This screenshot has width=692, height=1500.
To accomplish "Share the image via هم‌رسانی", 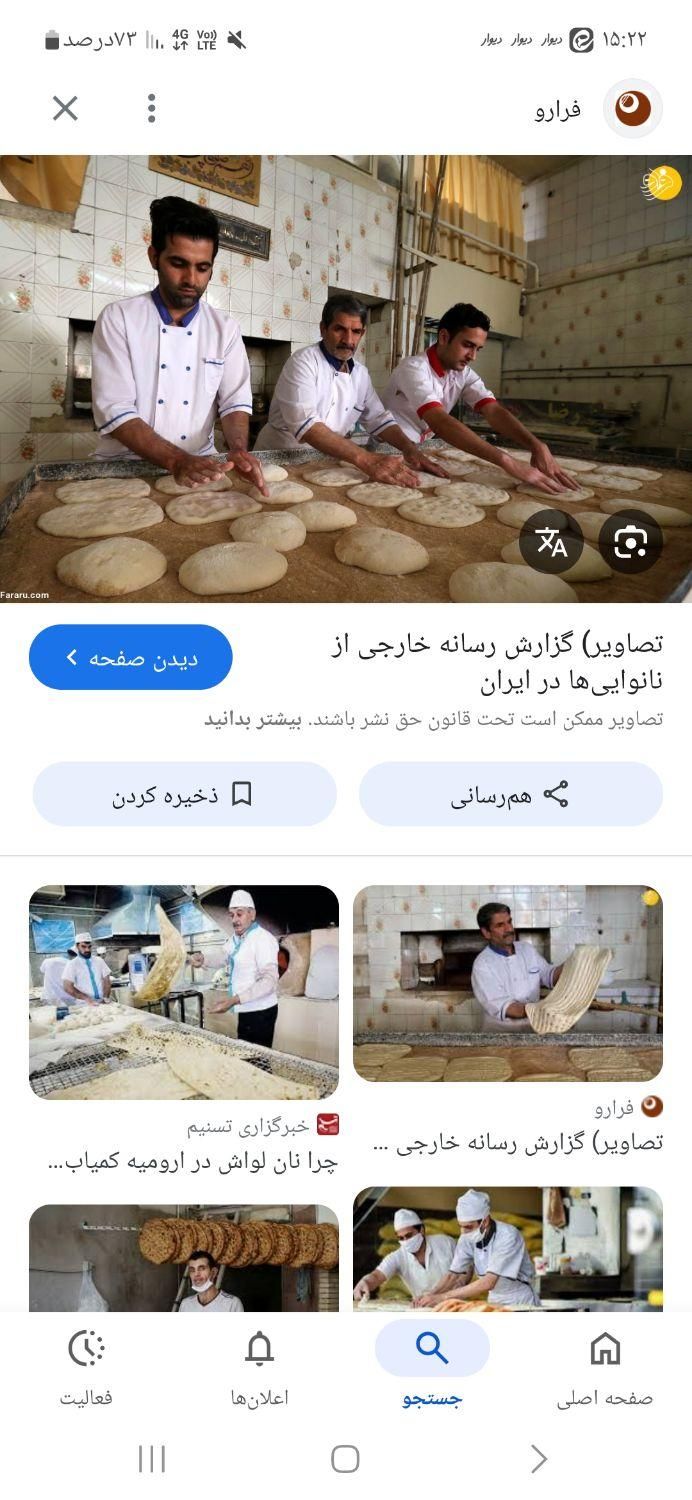I will tap(510, 794).
